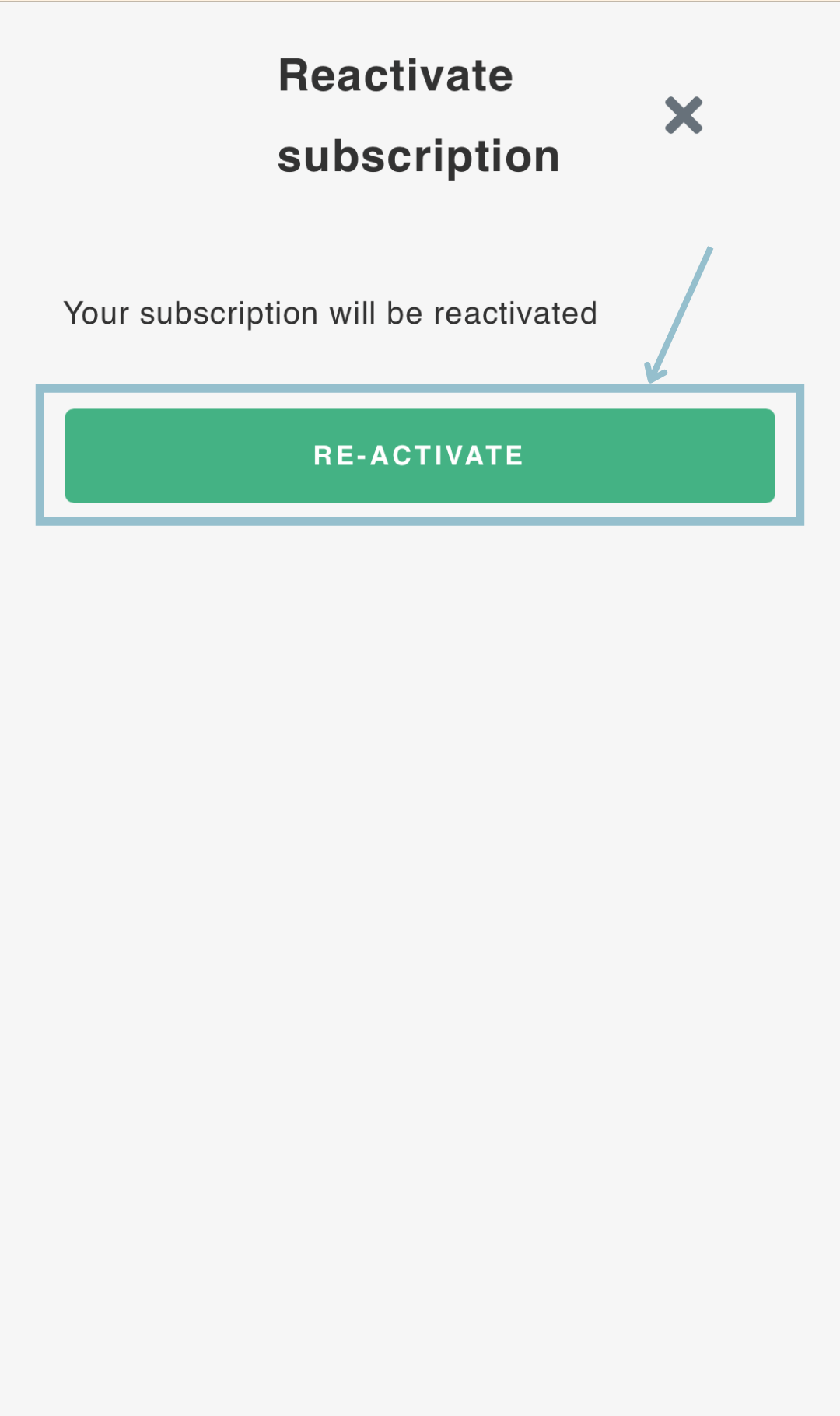This screenshot has width=840, height=1416.
Task: Tap the RE-ACTIVATE label text
Action: tap(418, 455)
